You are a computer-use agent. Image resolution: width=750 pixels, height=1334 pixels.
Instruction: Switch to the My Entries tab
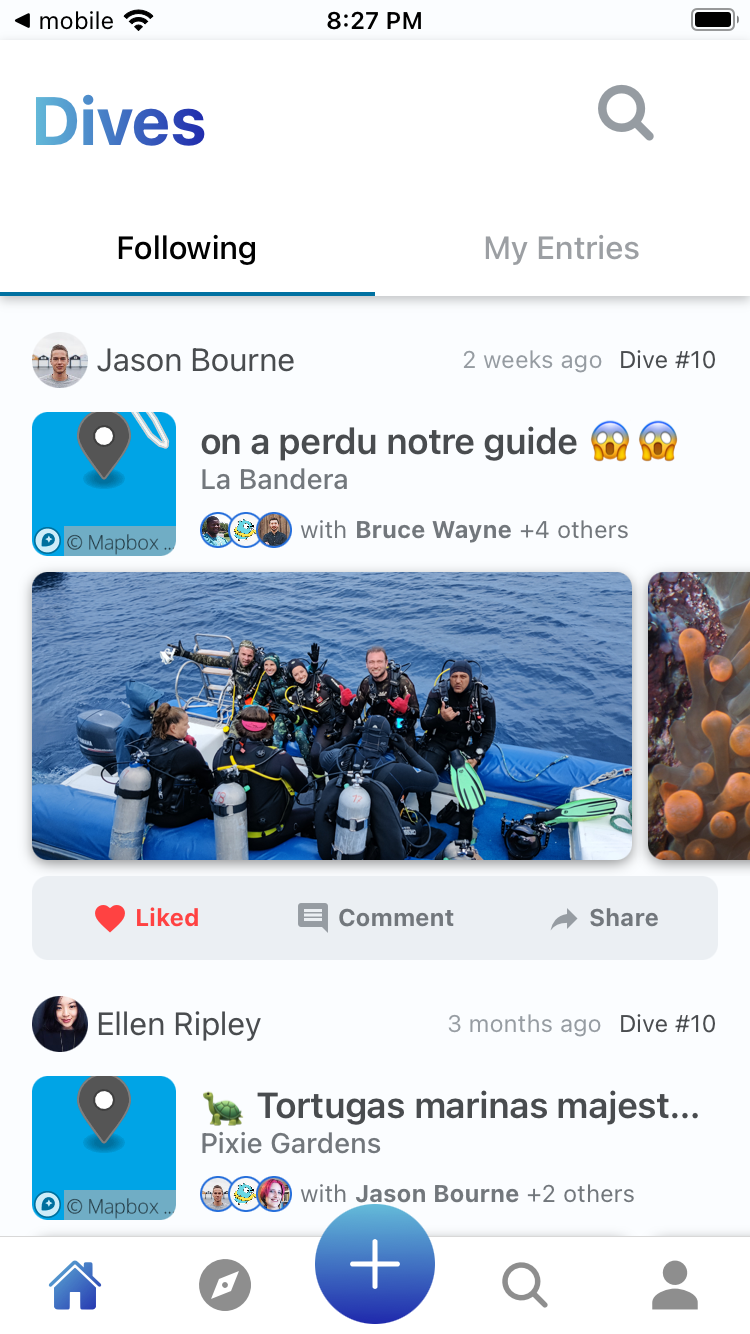click(x=561, y=249)
